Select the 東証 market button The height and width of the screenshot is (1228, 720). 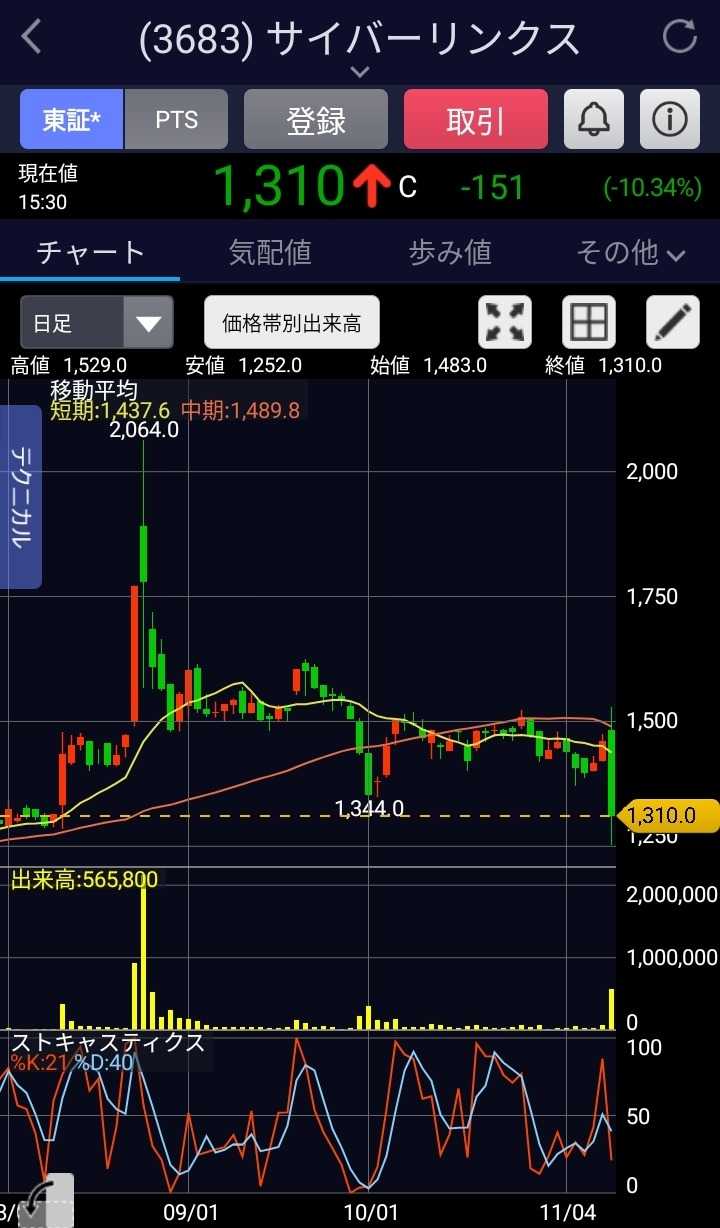[x=72, y=120]
